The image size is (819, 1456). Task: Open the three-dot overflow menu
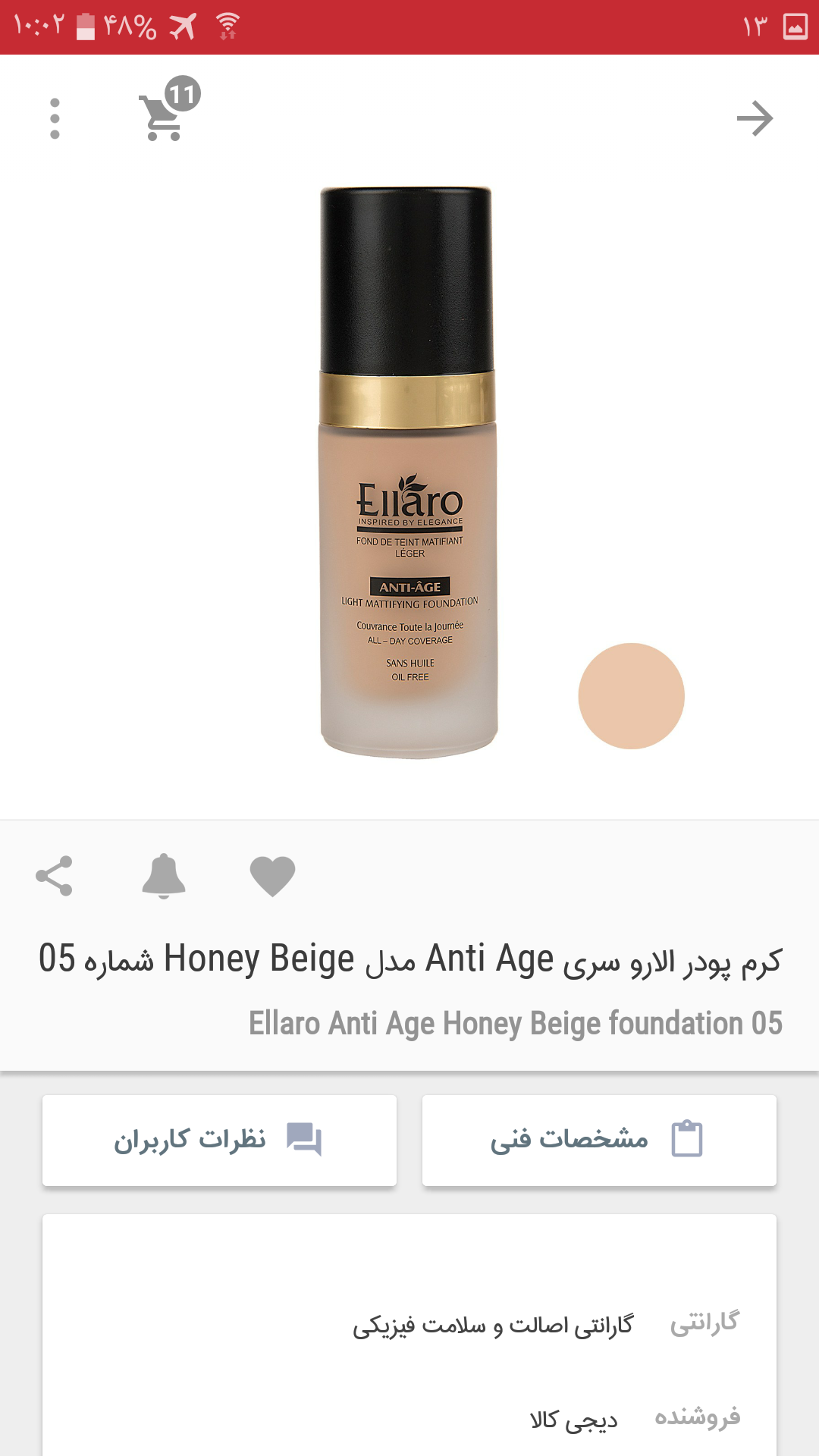pyautogui.click(x=55, y=118)
